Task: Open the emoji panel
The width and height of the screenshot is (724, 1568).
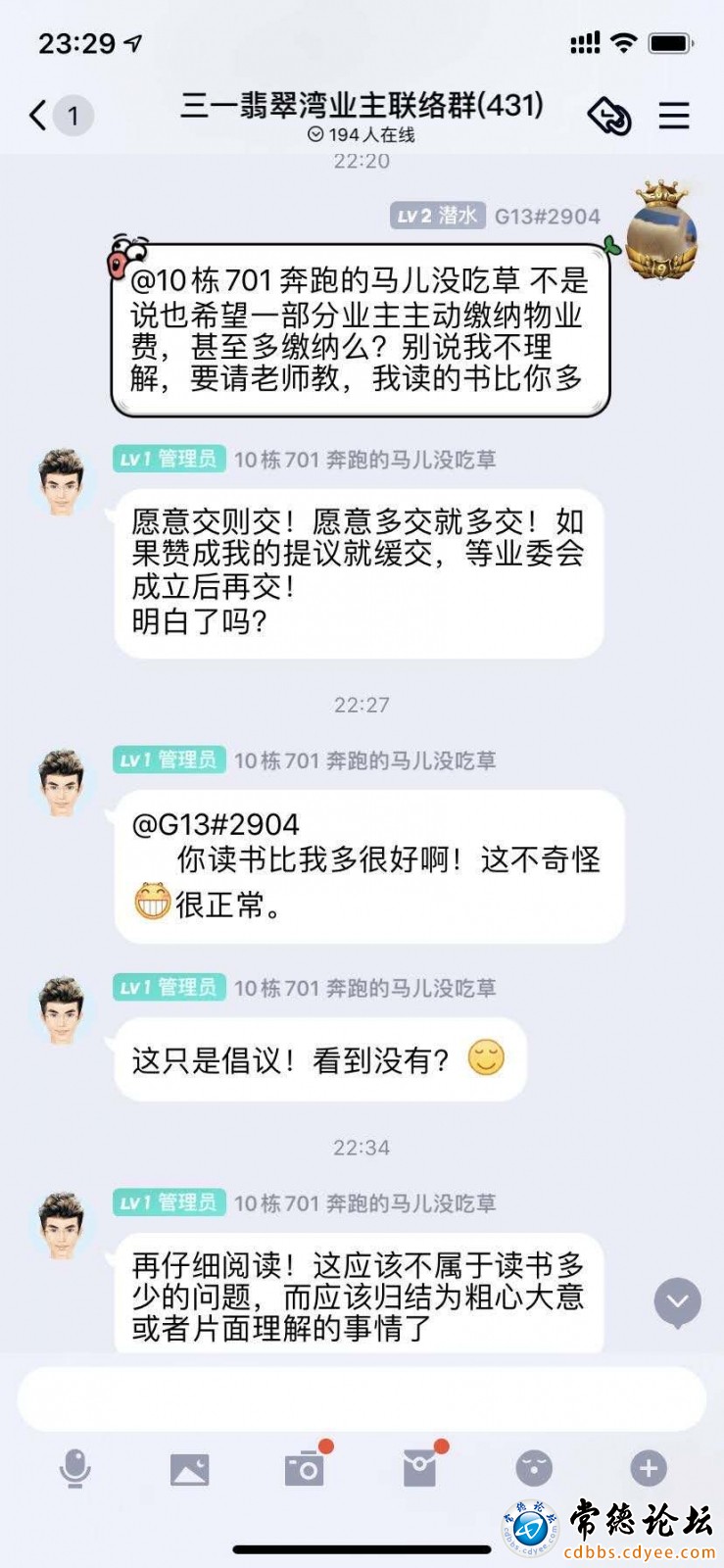Action: click(x=534, y=1468)
